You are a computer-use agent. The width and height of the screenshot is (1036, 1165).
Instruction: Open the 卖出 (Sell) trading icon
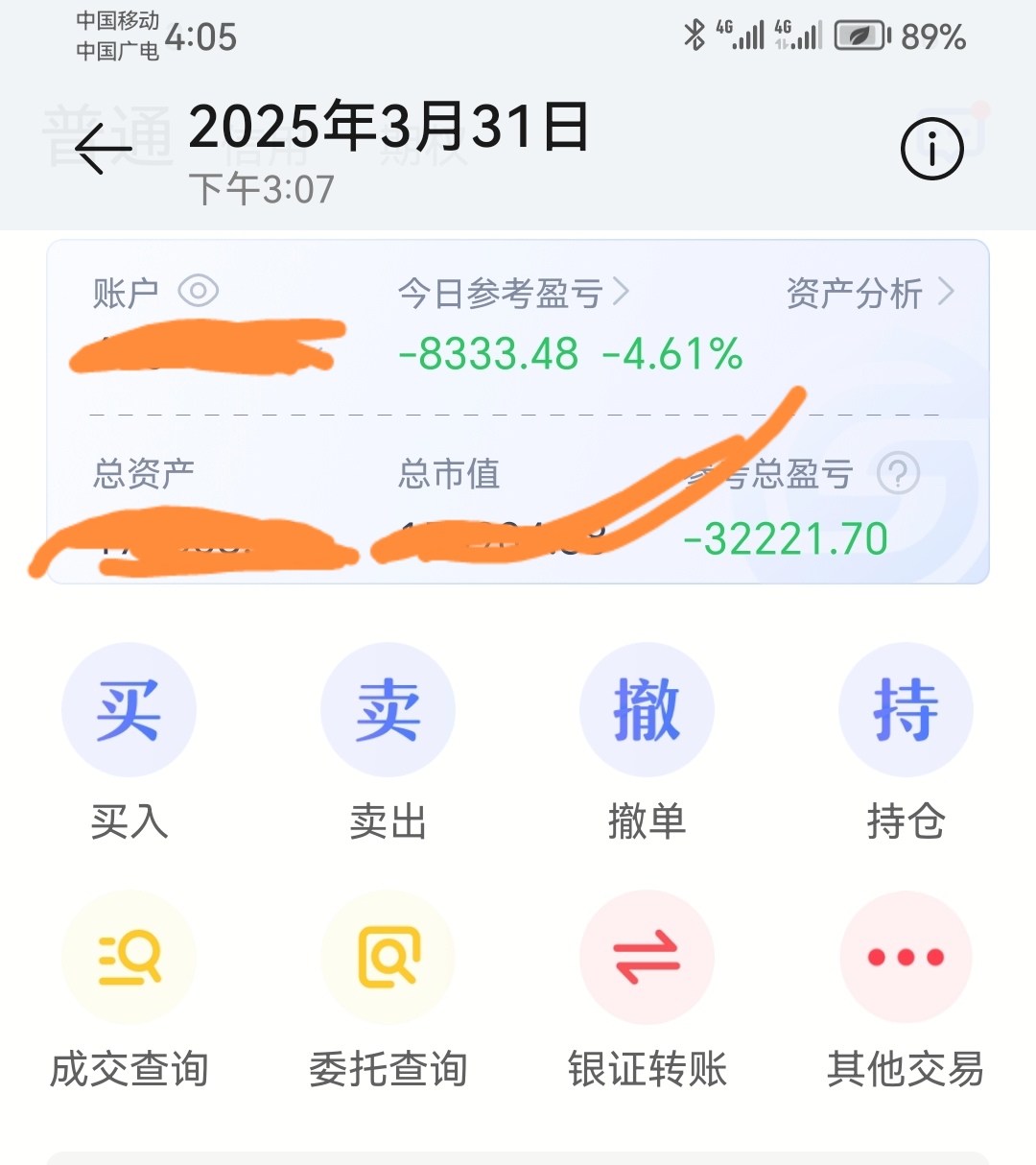click(x=388, y=708)
